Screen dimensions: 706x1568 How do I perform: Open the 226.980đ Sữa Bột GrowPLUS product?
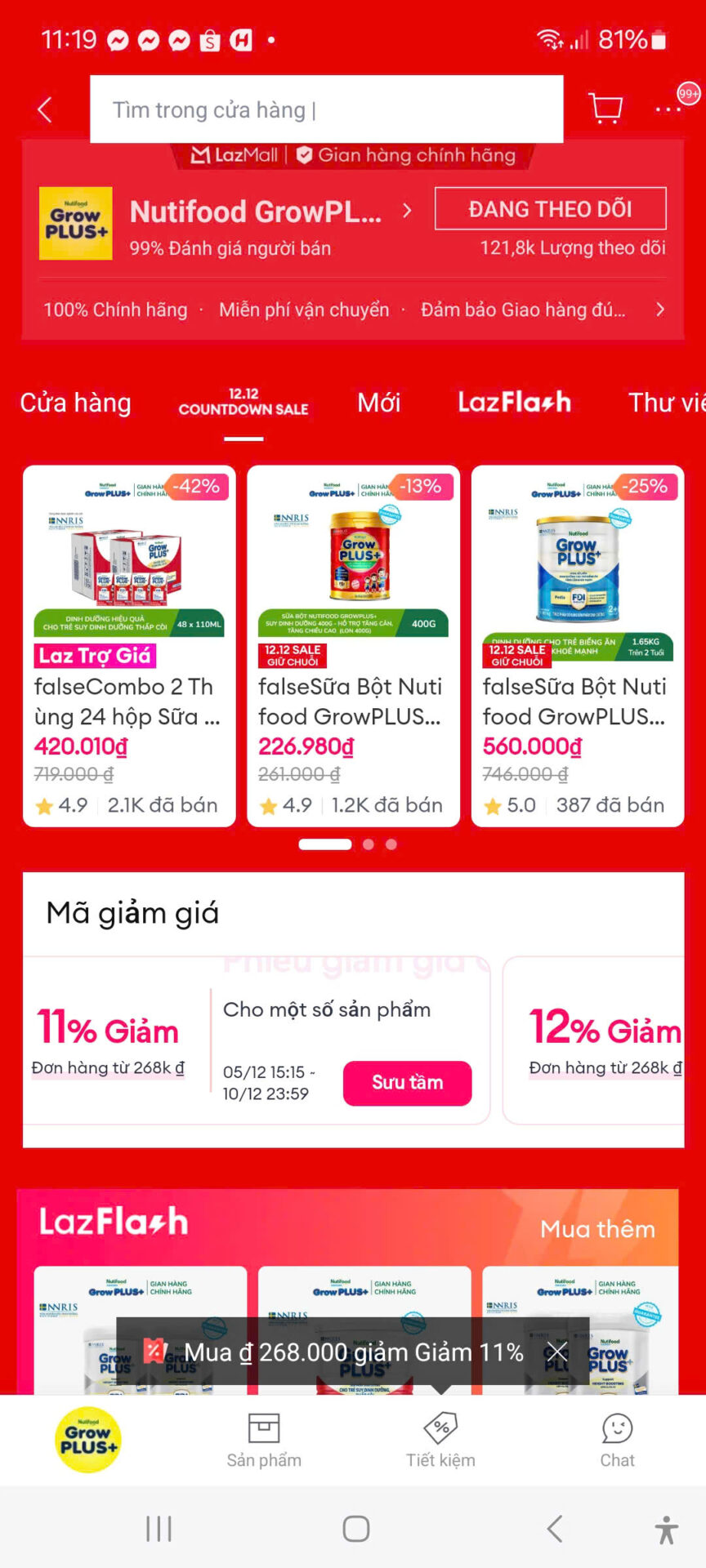353,645
